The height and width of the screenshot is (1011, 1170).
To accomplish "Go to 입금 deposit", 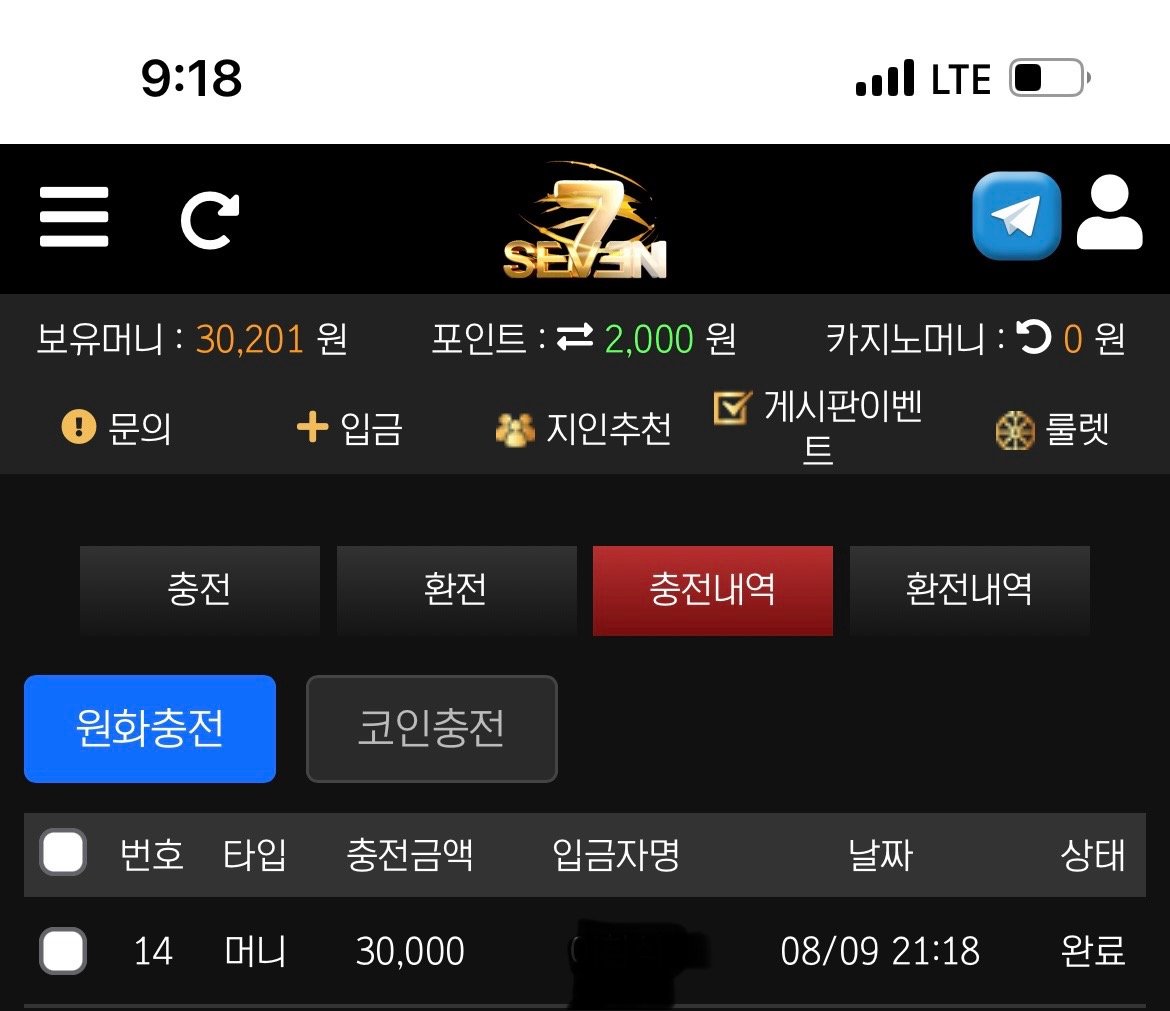I will pos(350,429).
